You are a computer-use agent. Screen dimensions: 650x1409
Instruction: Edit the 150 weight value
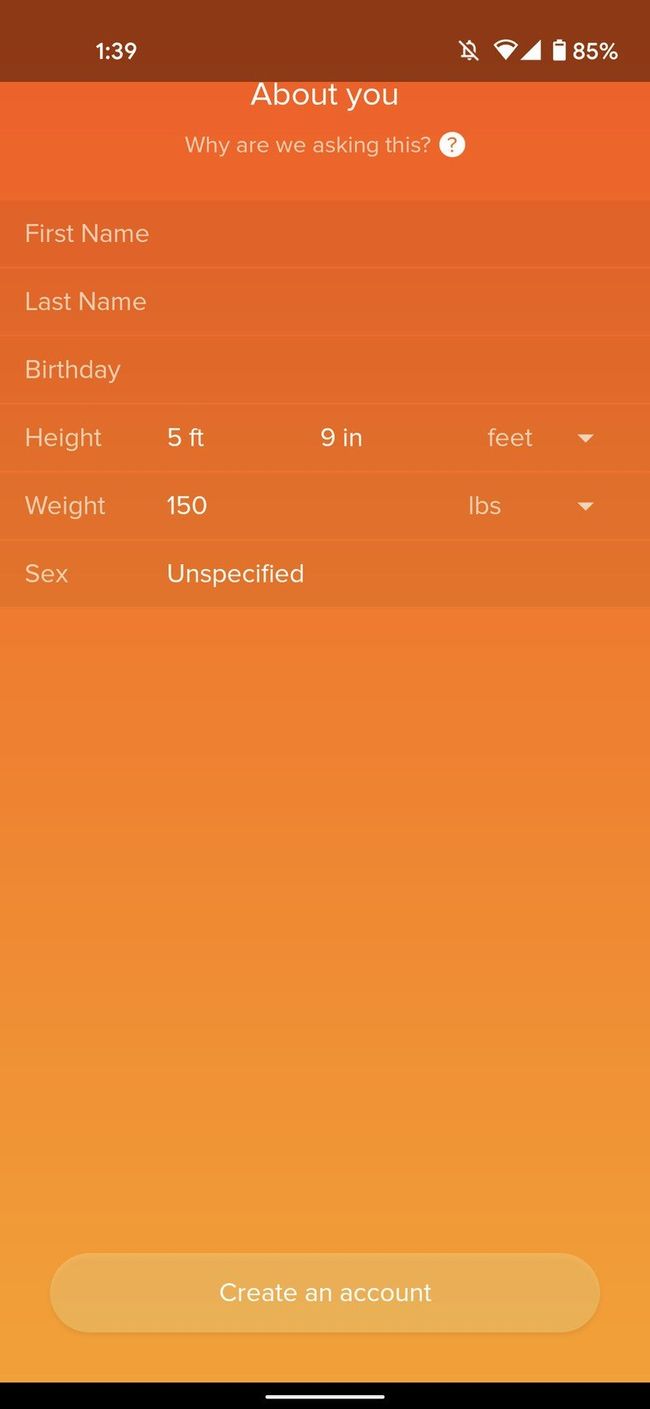[187, 506]
